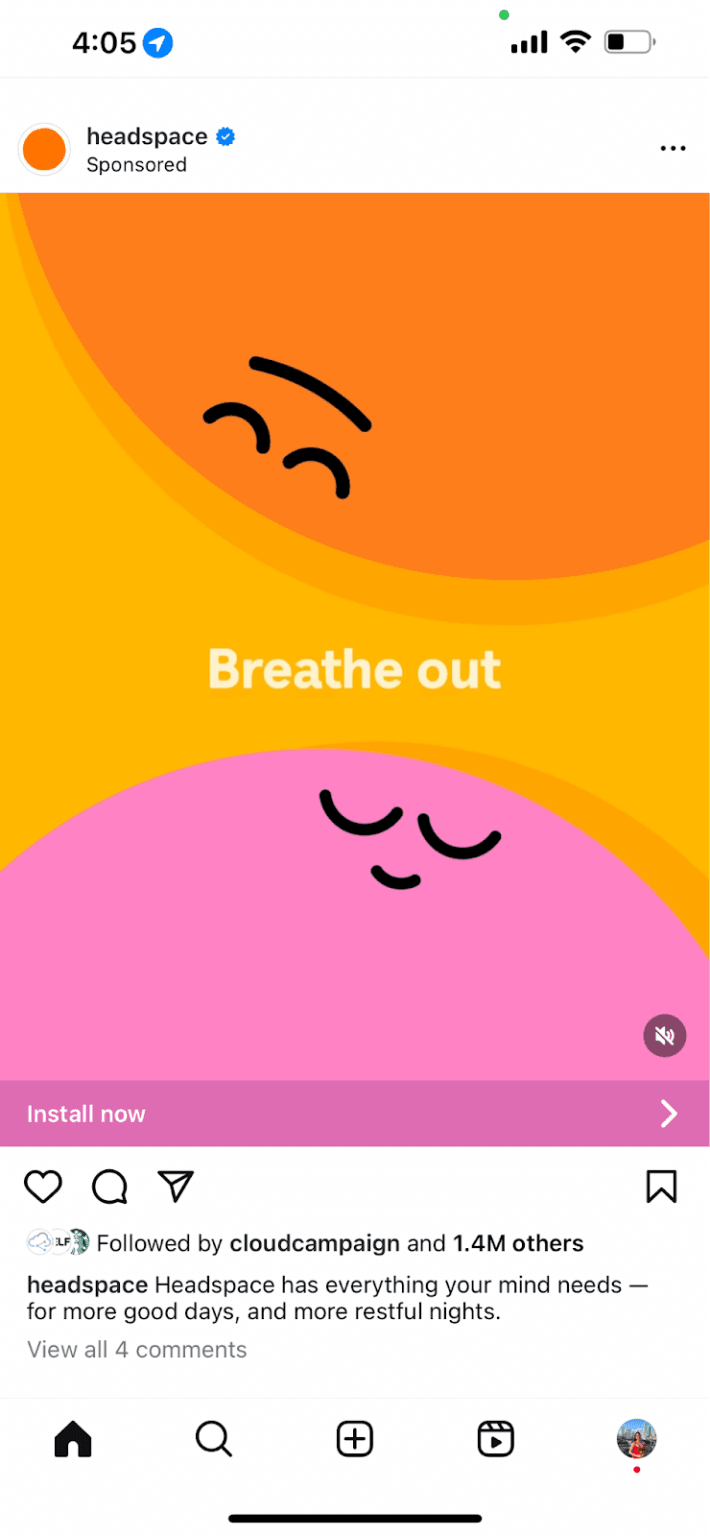Screen dimensions: 710x1536
Task: Like the headspace post
Action: [x=43, y=1187]
